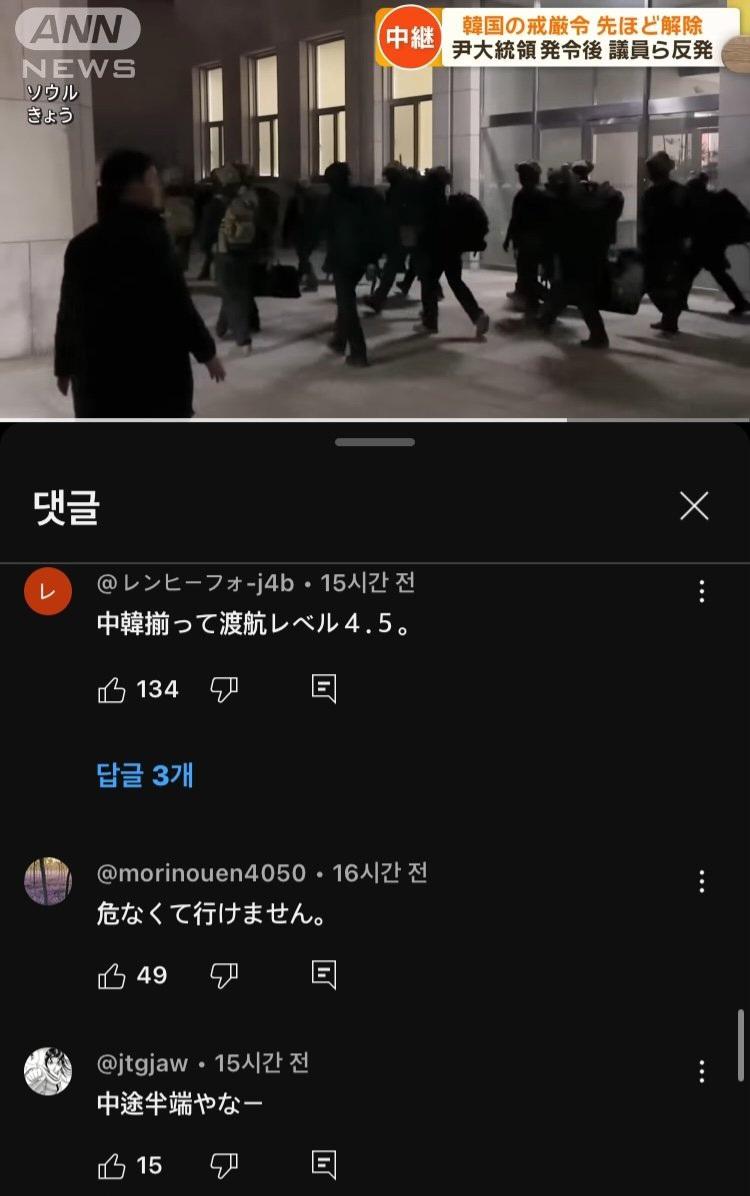Screen dimensions: 750x1196
Task: Like the comment by @jtgjaw
Action: (x=112, y=1166)
